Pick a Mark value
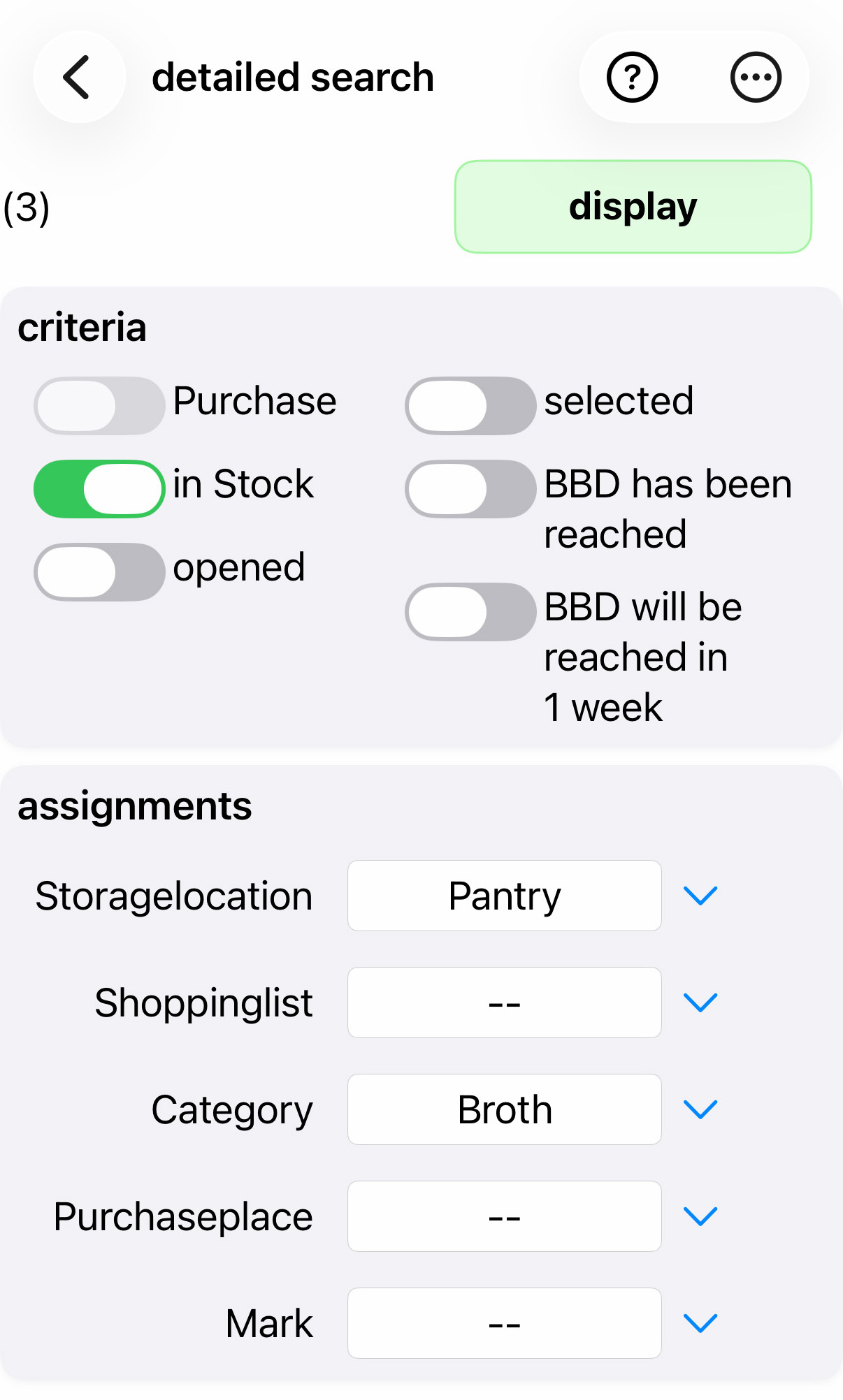 pos(504,1323)
